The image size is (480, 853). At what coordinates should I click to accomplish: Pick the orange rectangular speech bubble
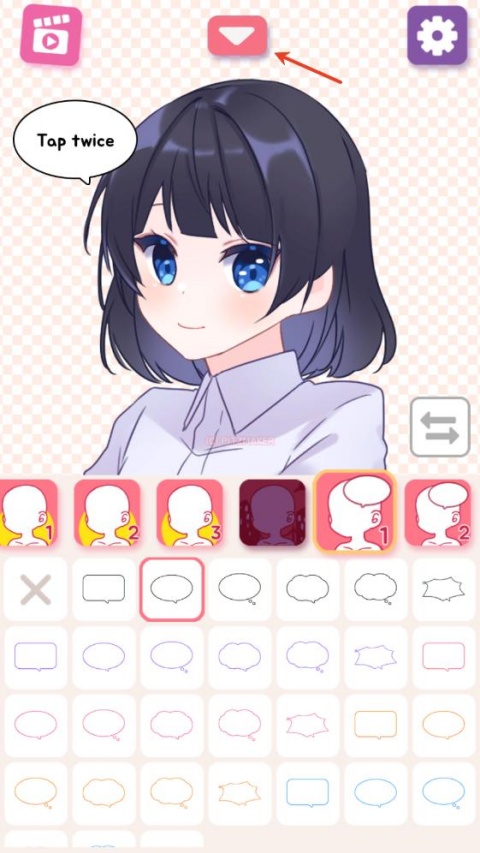click(x=376, y=725)
